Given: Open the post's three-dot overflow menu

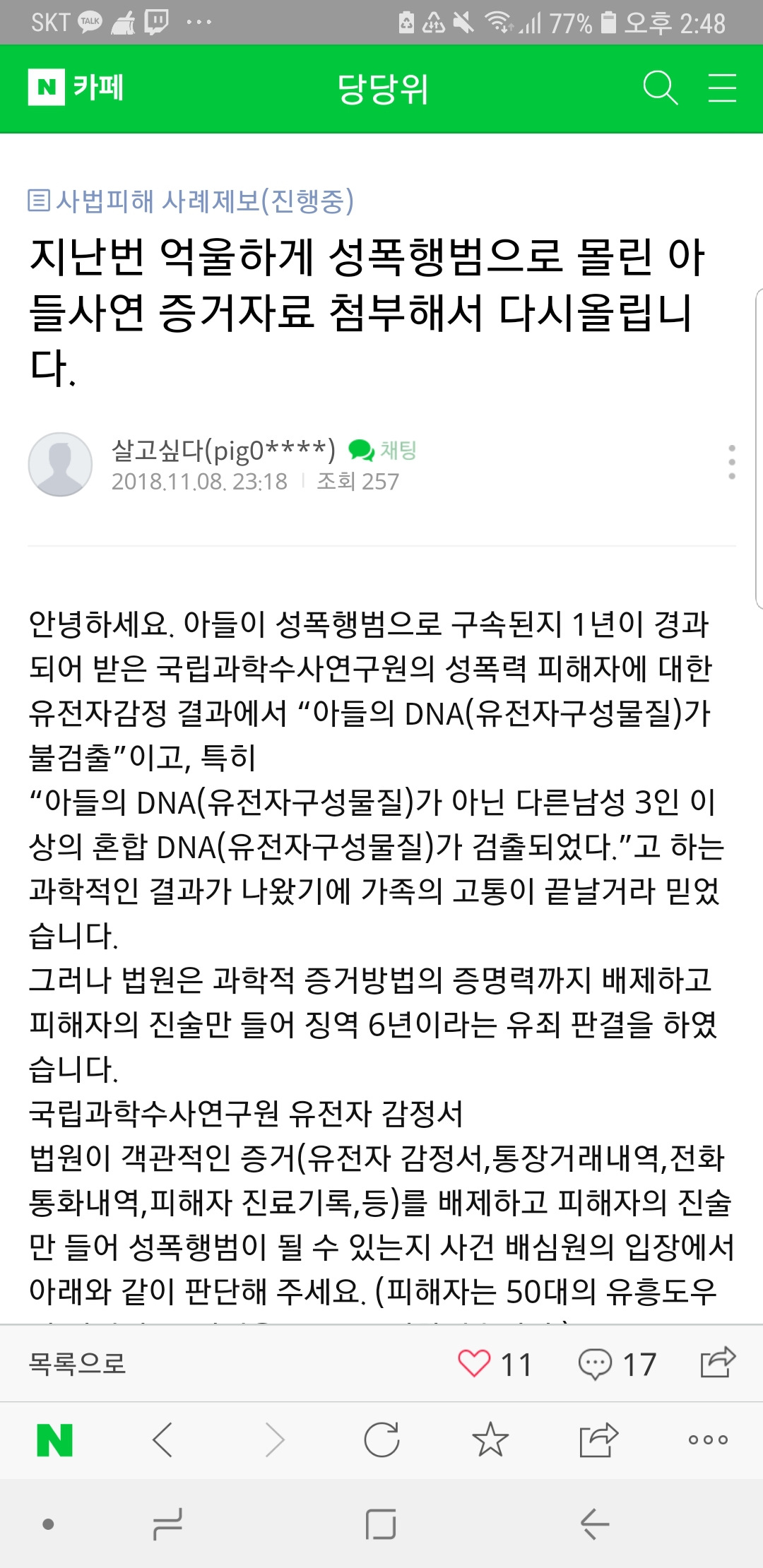Looking at the screenshot, I should pyautogui.click(x=732, y=463).
